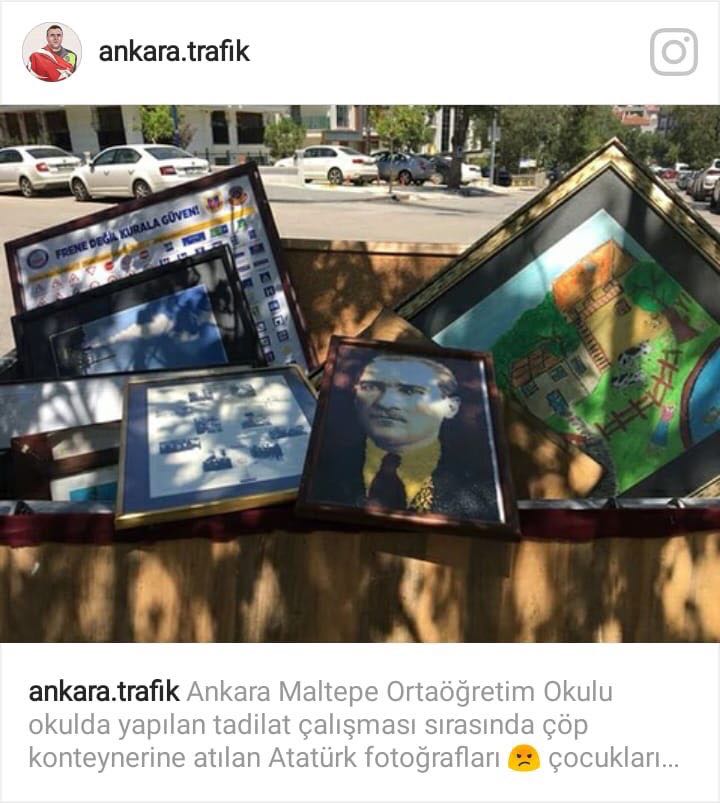The height and width of the screenshot is (803, 720).
Task: Tap ankara.trafik name in the caption
Action: coord(104,692)
